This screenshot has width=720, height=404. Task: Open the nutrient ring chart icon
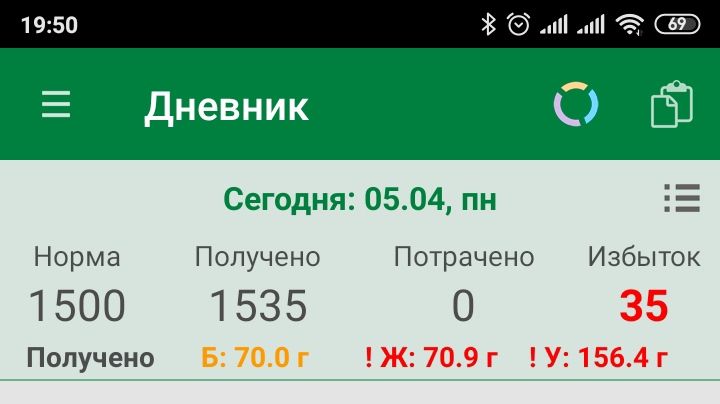click(576, 104)
